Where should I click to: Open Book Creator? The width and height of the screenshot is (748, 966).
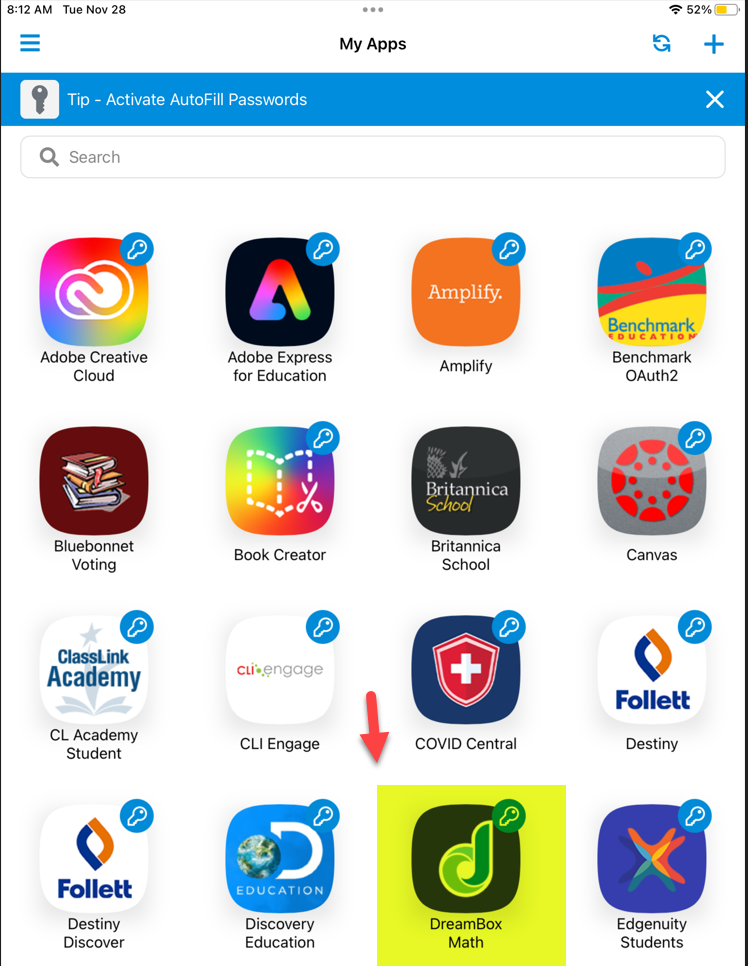(280, 481)
